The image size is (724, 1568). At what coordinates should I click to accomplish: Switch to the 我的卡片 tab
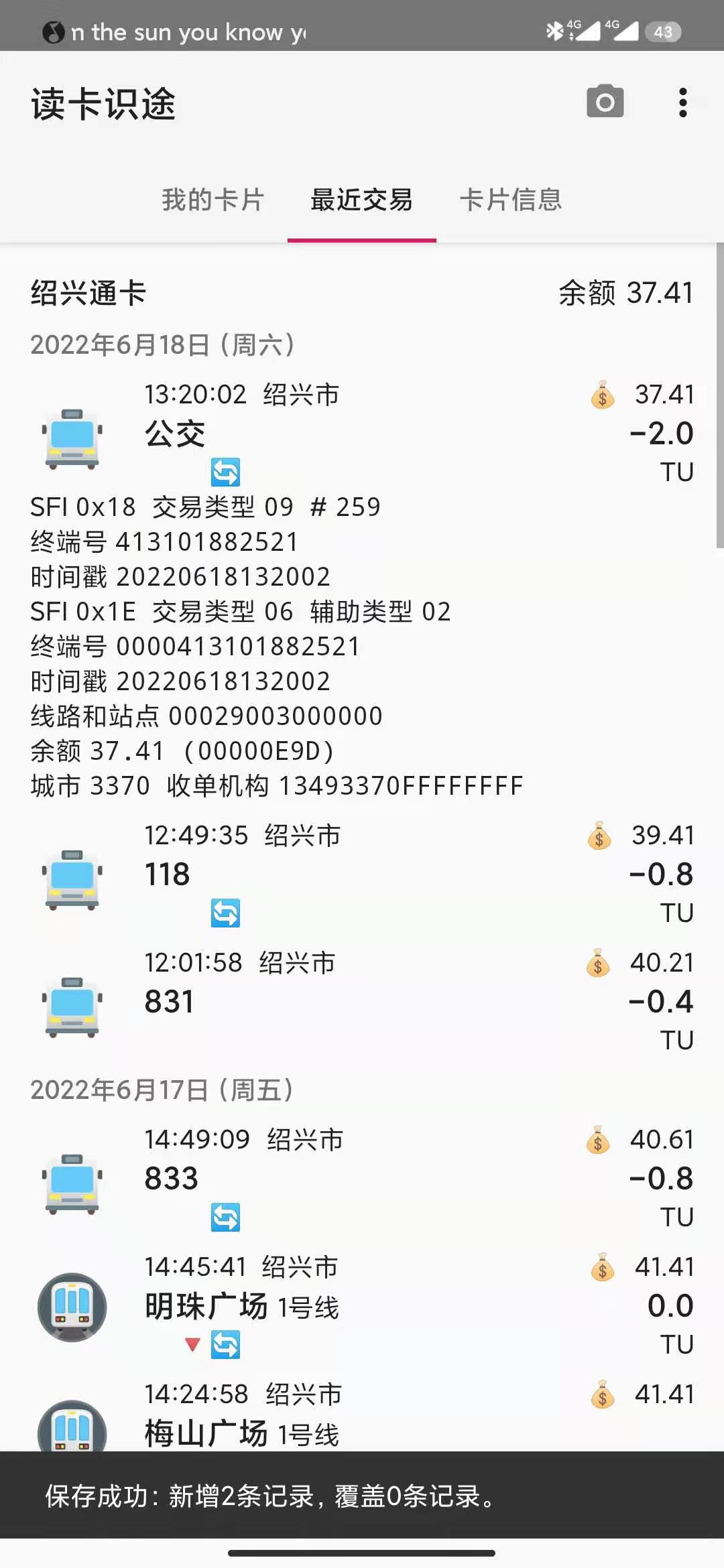[x=213, y=200]
